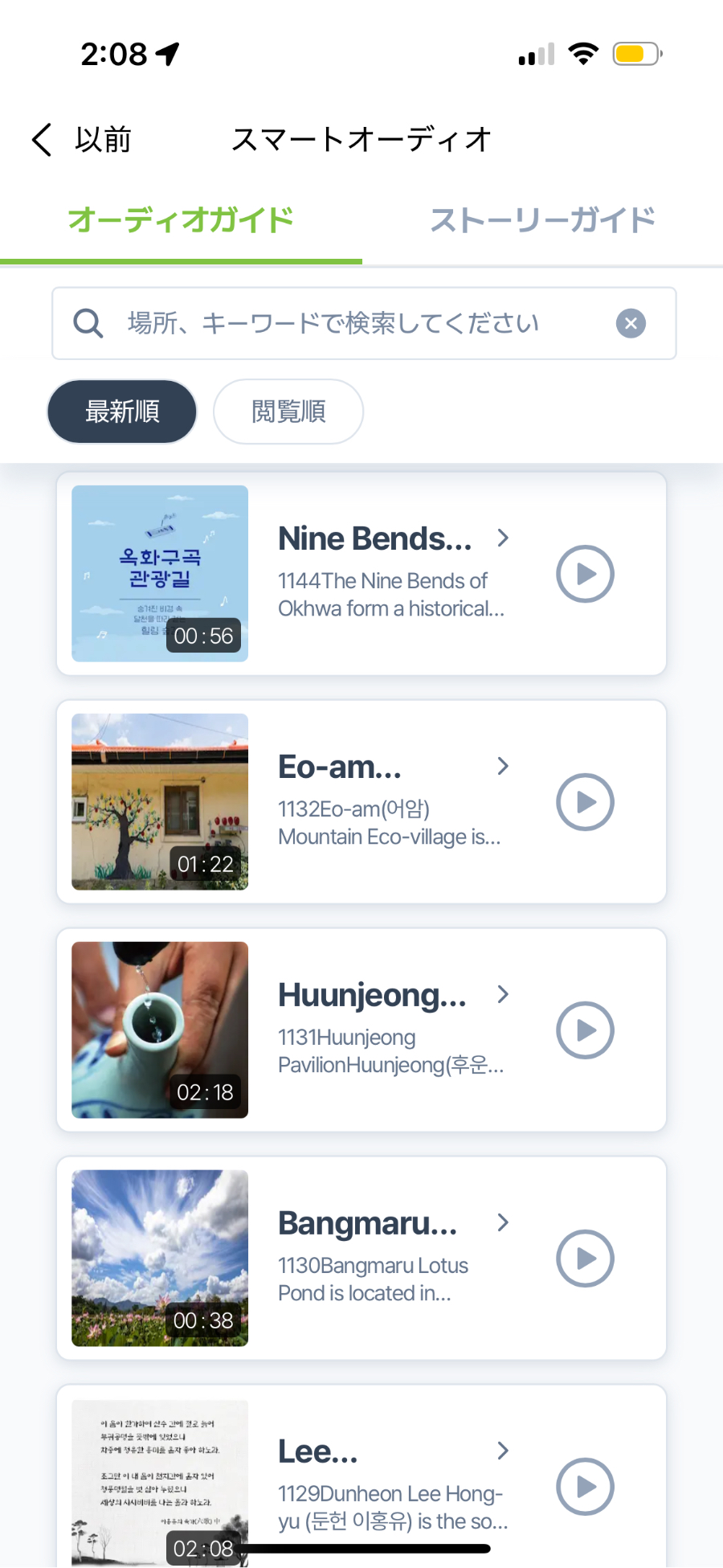Play the Lee Hong-yu audio guide
723x1568 pixels.
pyautogui.click(x=585, y=1487)
